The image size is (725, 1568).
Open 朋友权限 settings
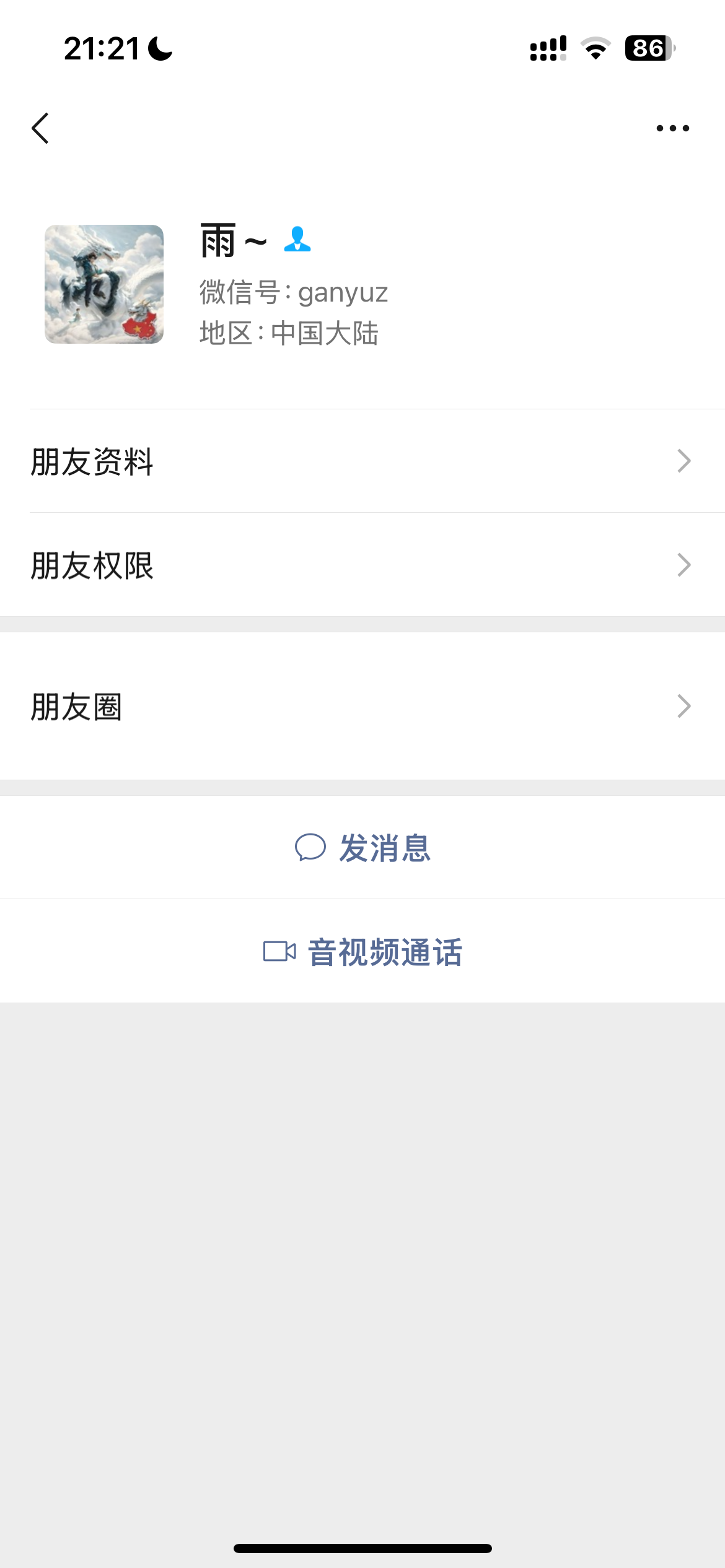pos(362,565)
